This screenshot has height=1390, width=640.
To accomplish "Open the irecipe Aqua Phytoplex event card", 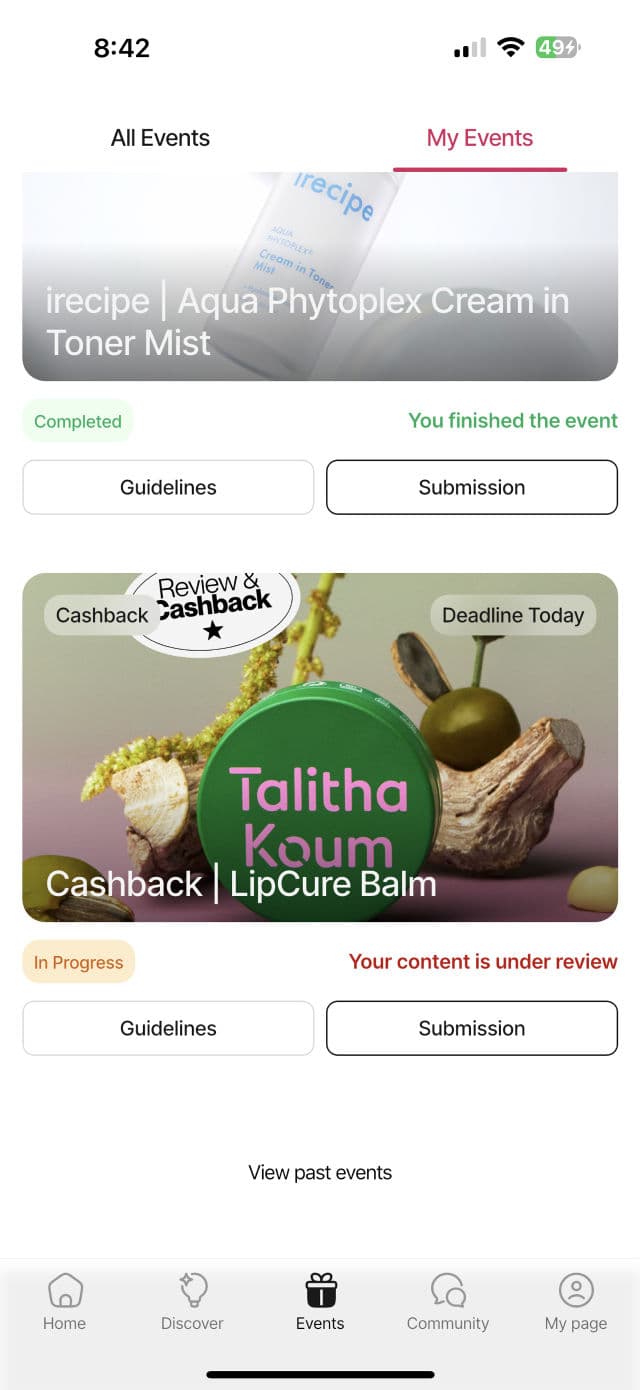I will tap(320, 280).
